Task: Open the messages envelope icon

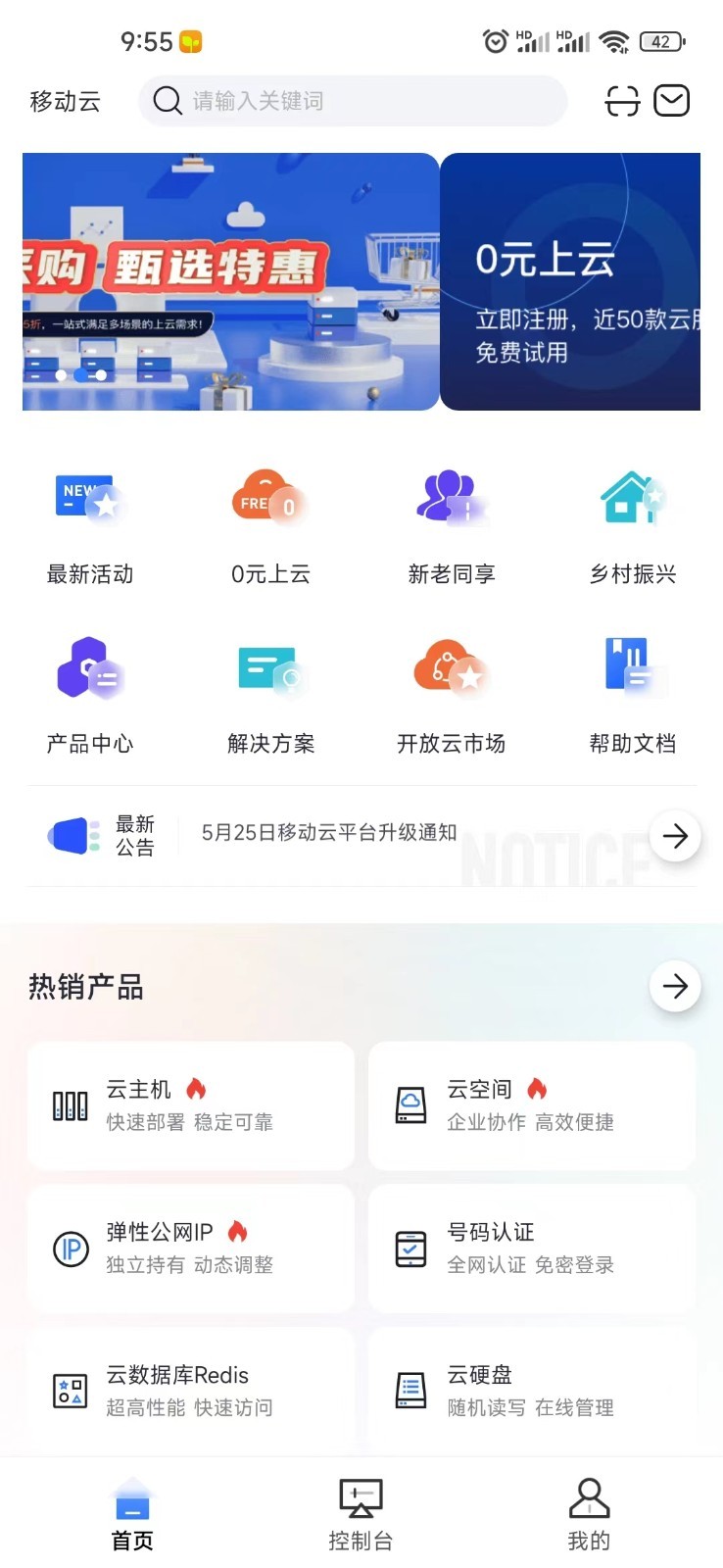Action: pos(672,101)
